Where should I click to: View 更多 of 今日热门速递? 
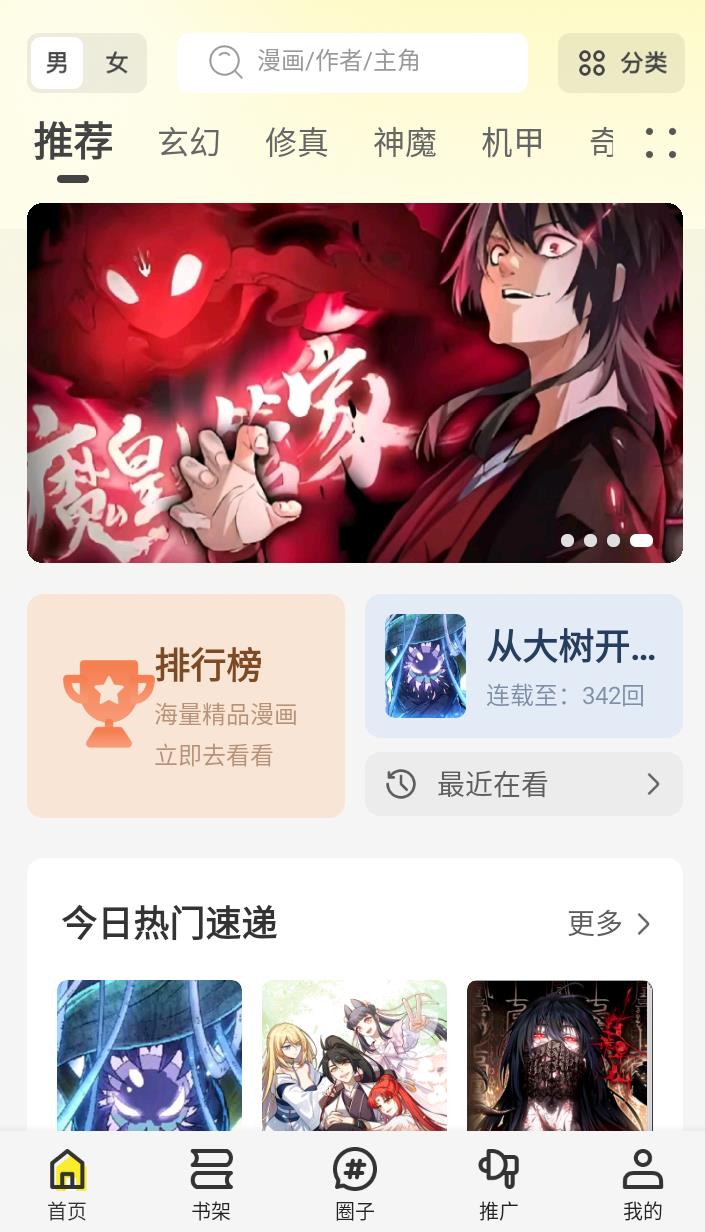[x=608, y=923]
